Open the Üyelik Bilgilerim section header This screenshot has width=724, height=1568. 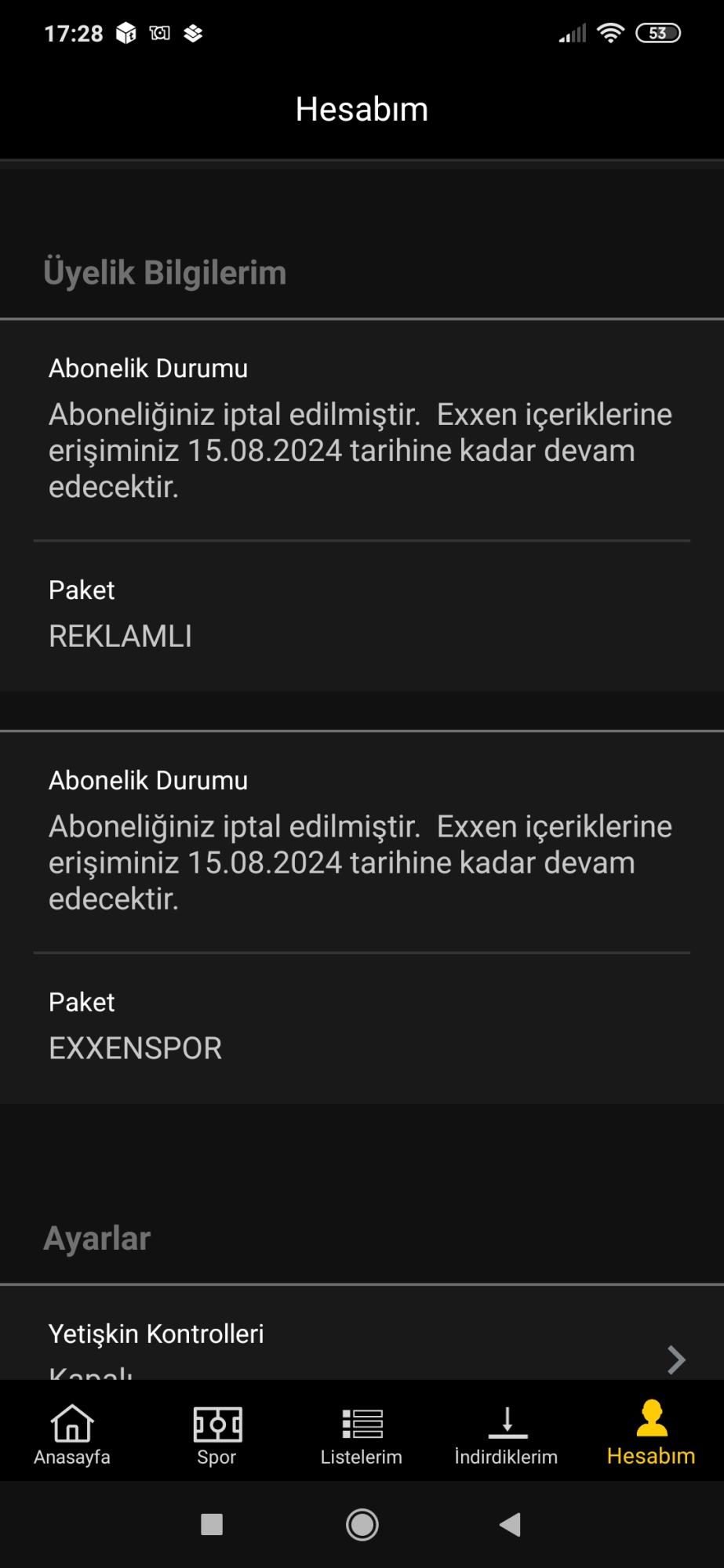tap(166, 272)
